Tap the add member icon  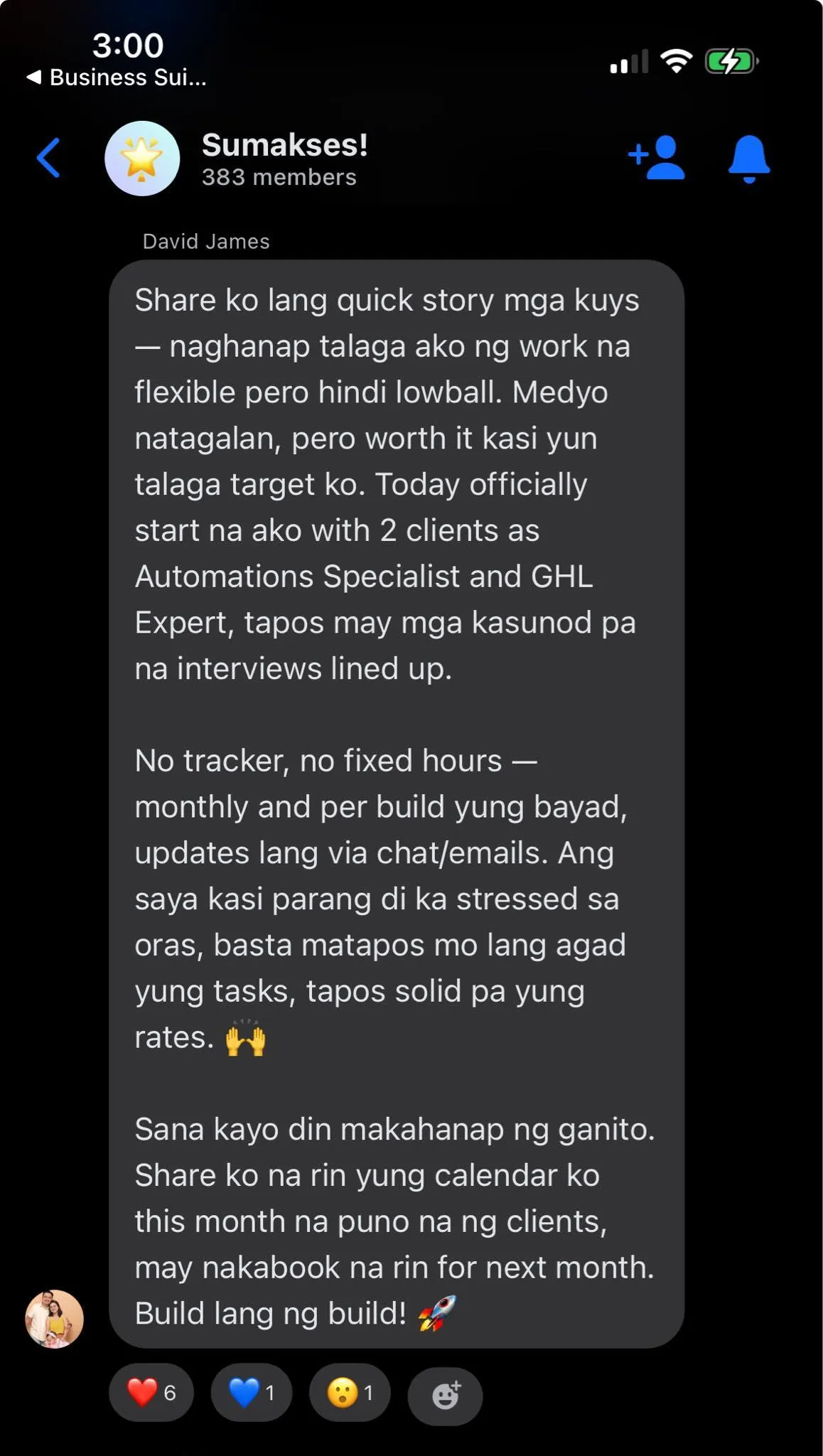pos(656,157)
